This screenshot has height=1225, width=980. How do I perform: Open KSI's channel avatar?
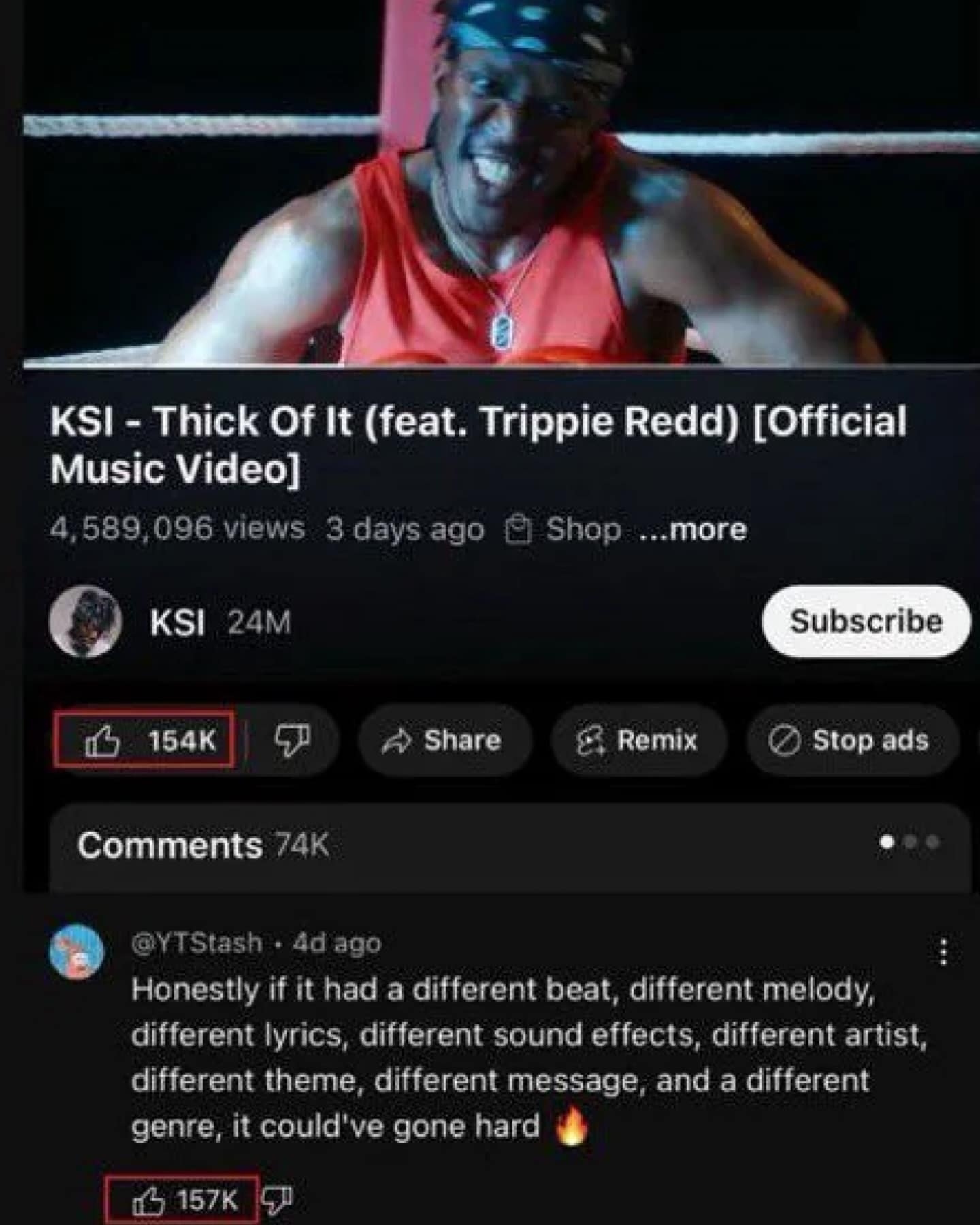click(x=86, y=621)
